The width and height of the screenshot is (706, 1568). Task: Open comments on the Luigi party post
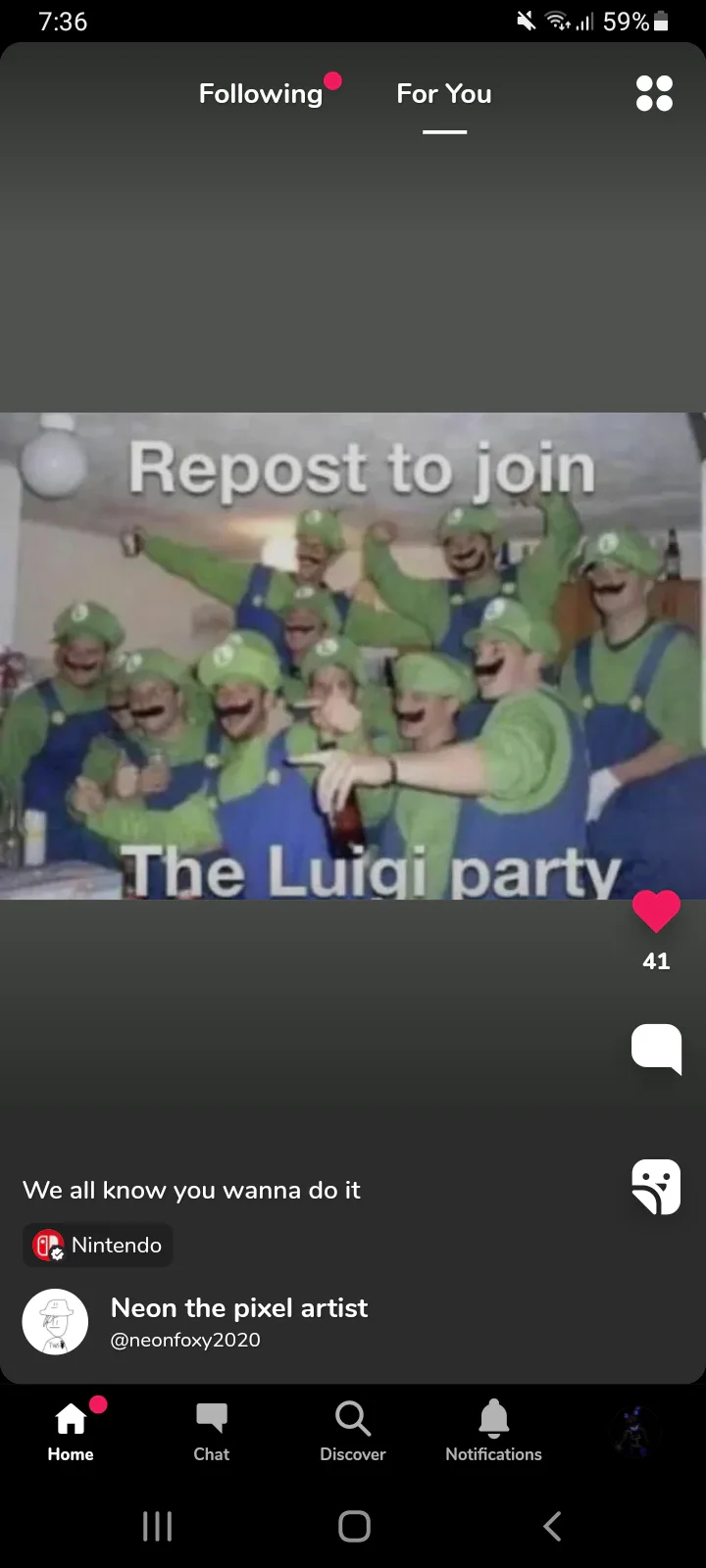(656, 1049)
